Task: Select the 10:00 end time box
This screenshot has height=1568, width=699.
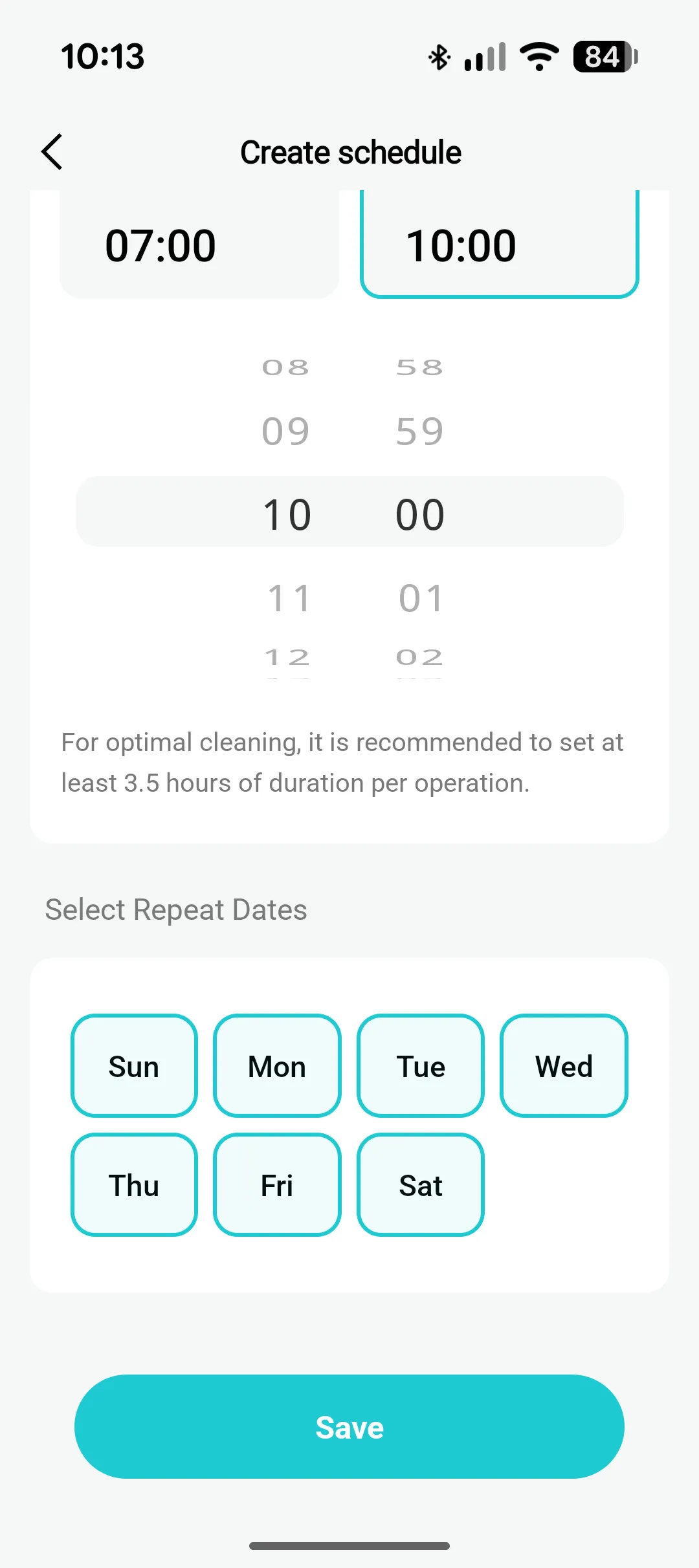Action: point(500,246)
